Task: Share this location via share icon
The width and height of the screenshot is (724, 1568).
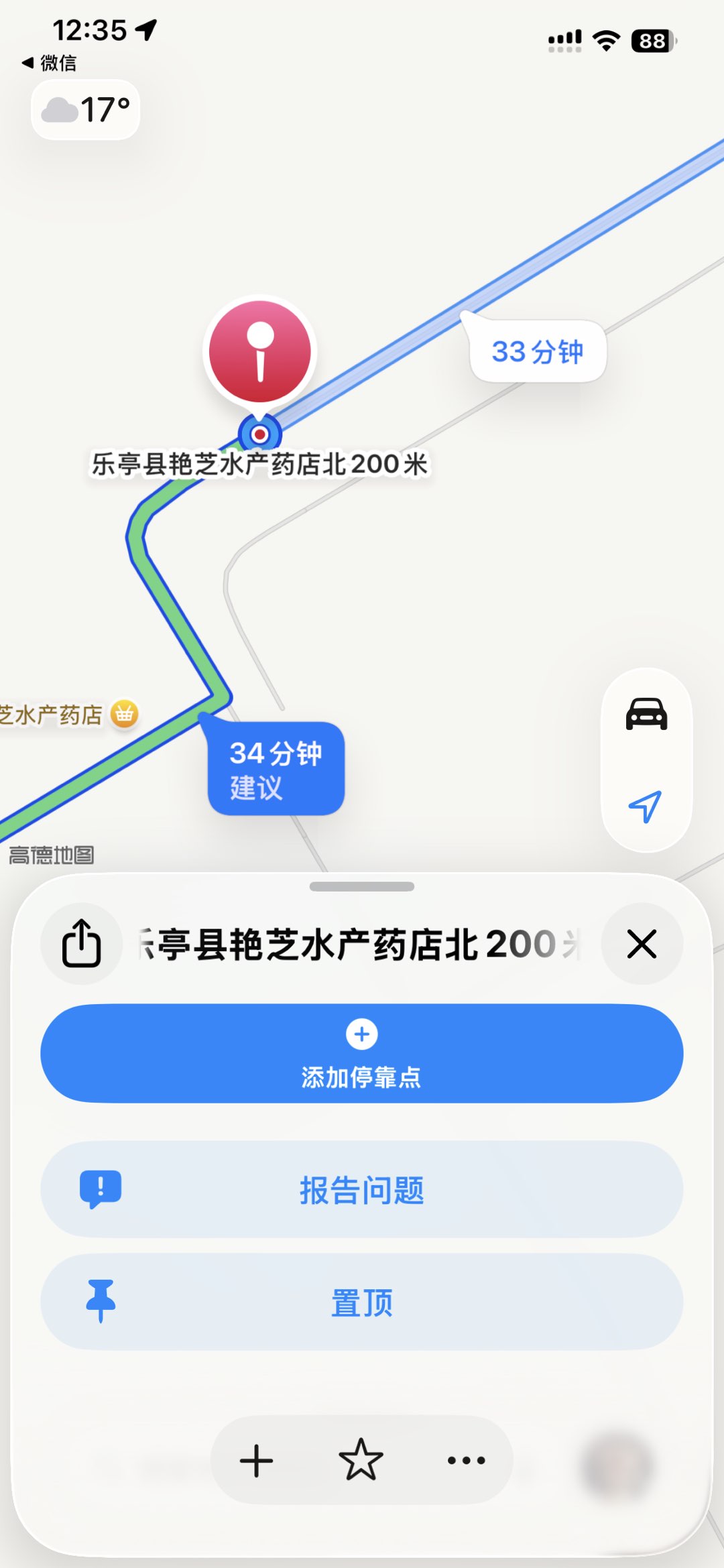Action: click(82, 944)
